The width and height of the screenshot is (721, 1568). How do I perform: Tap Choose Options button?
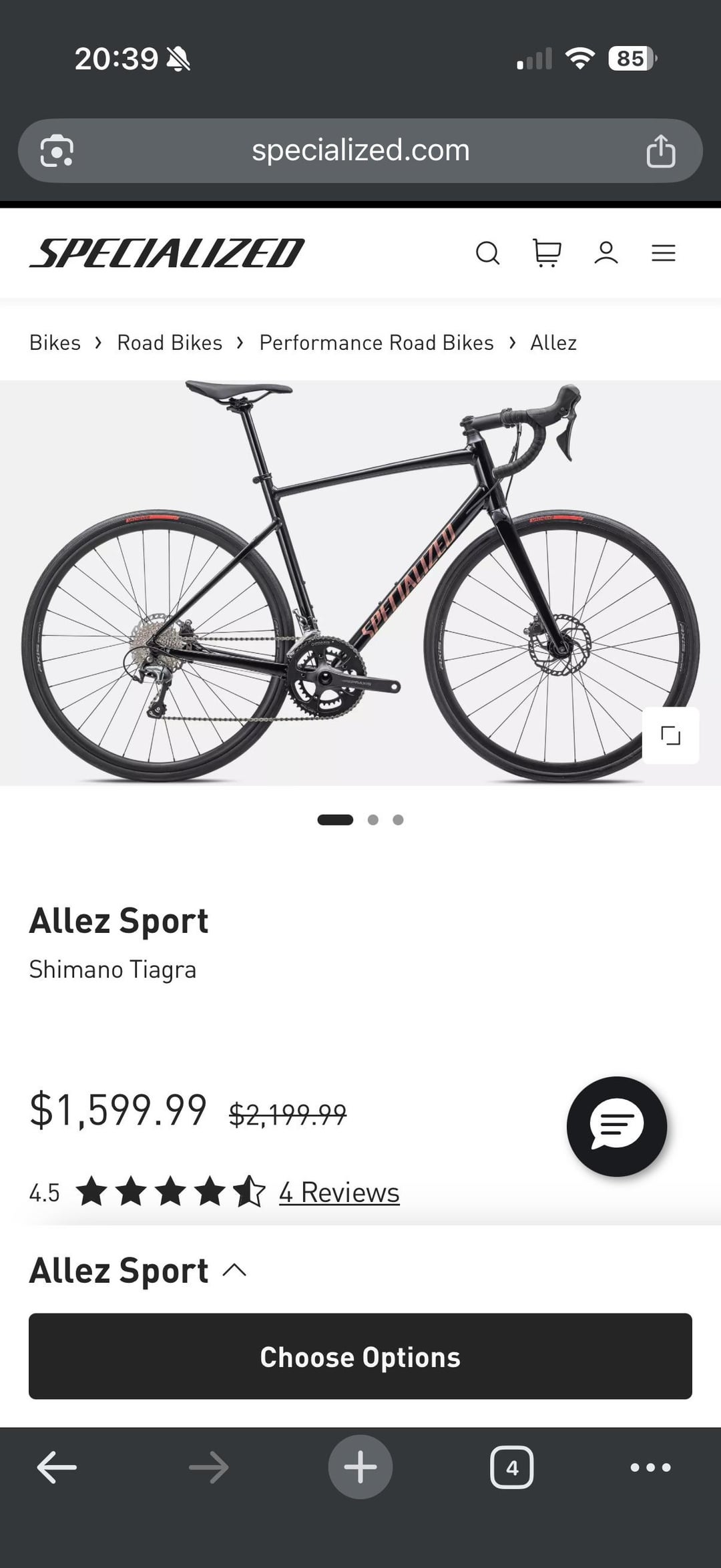360,1356
